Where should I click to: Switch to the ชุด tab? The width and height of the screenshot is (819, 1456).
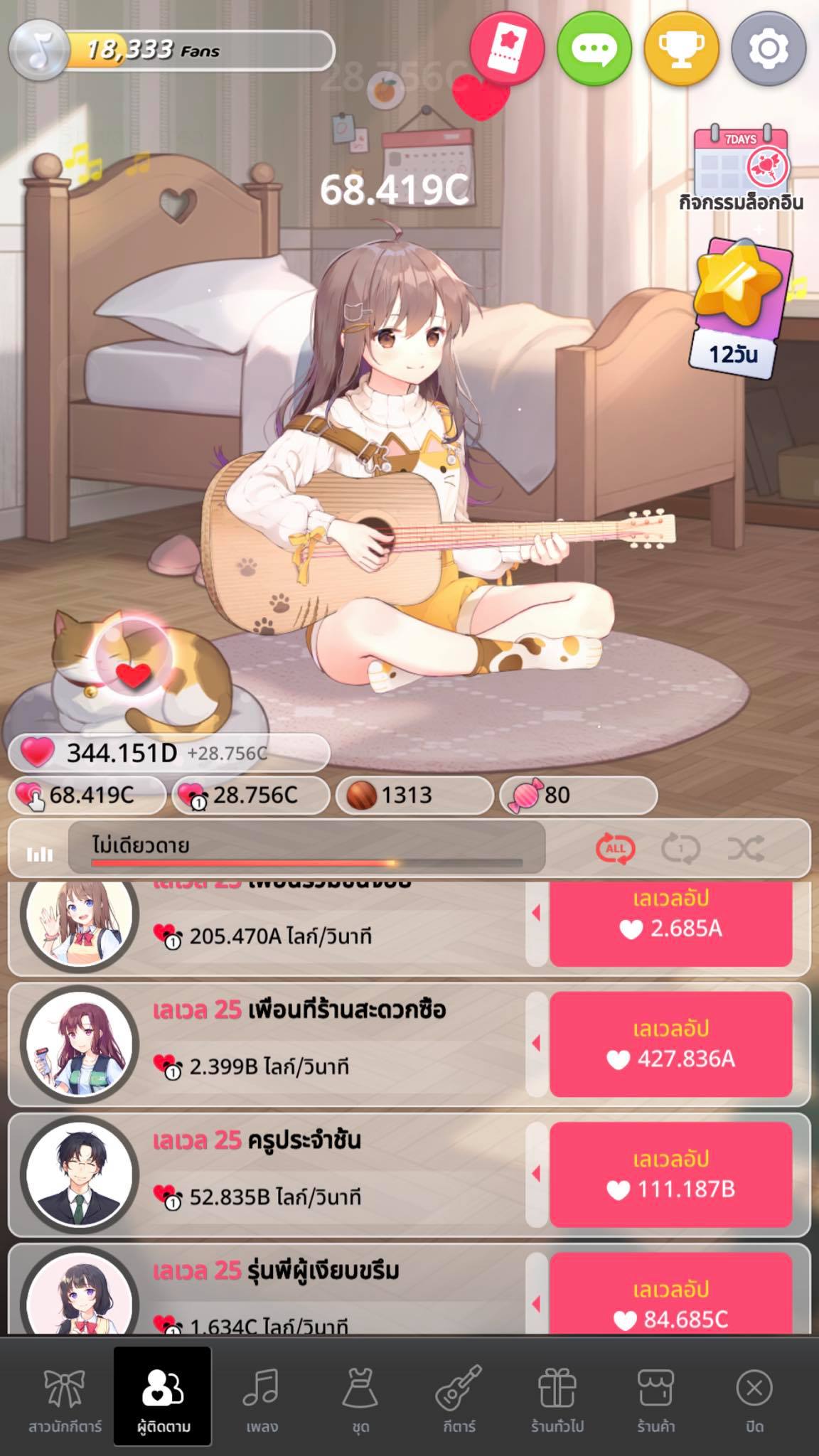tap(360, 1398)
